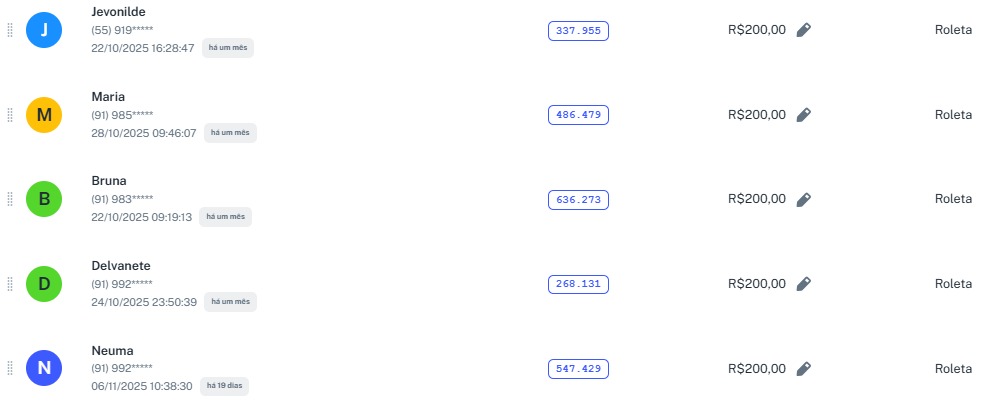Open Bruna's lead row
The width and height of the screenshot is (1002, 409).
tap(111, 181)
